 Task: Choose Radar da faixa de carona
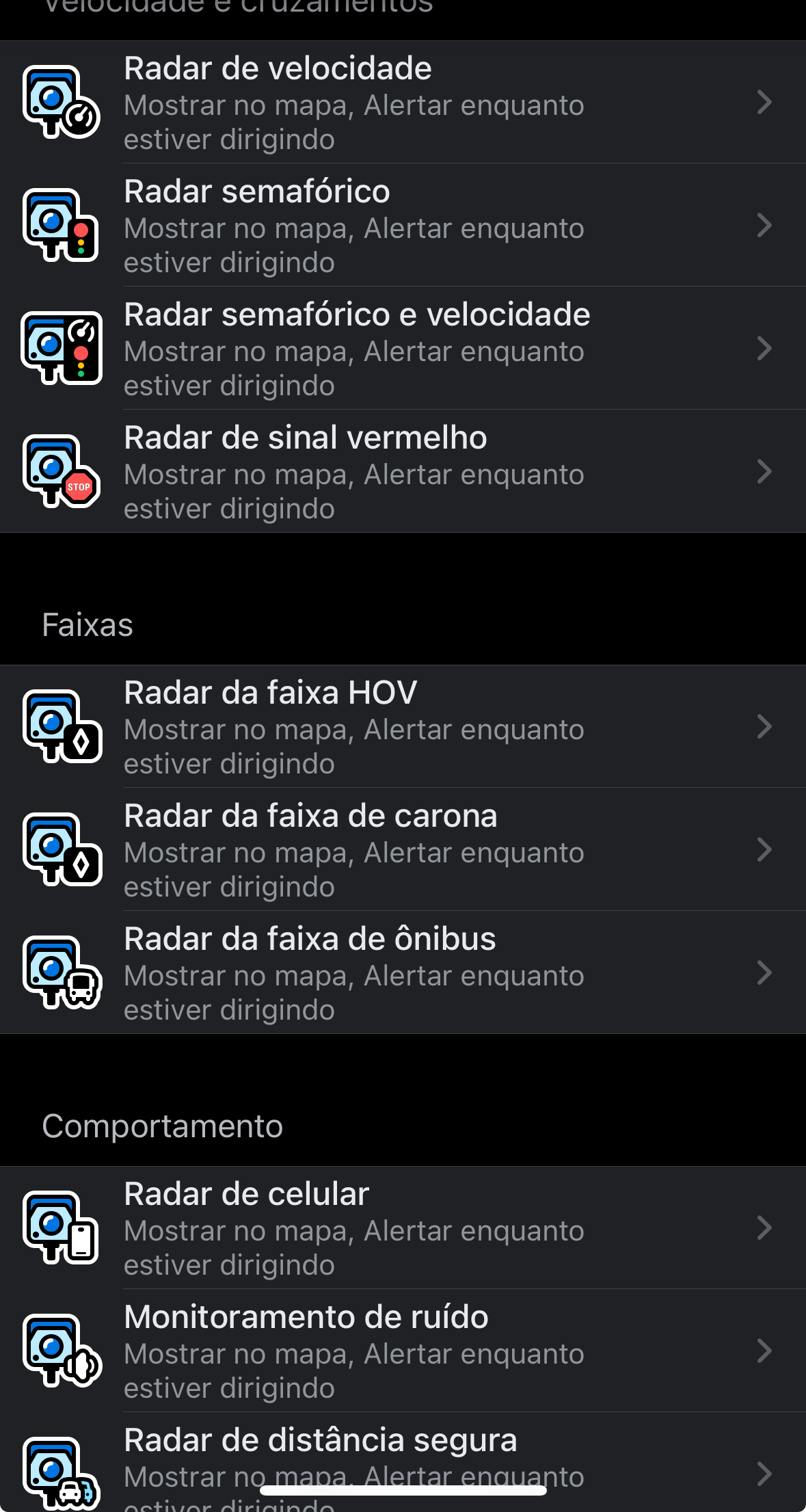403,850
